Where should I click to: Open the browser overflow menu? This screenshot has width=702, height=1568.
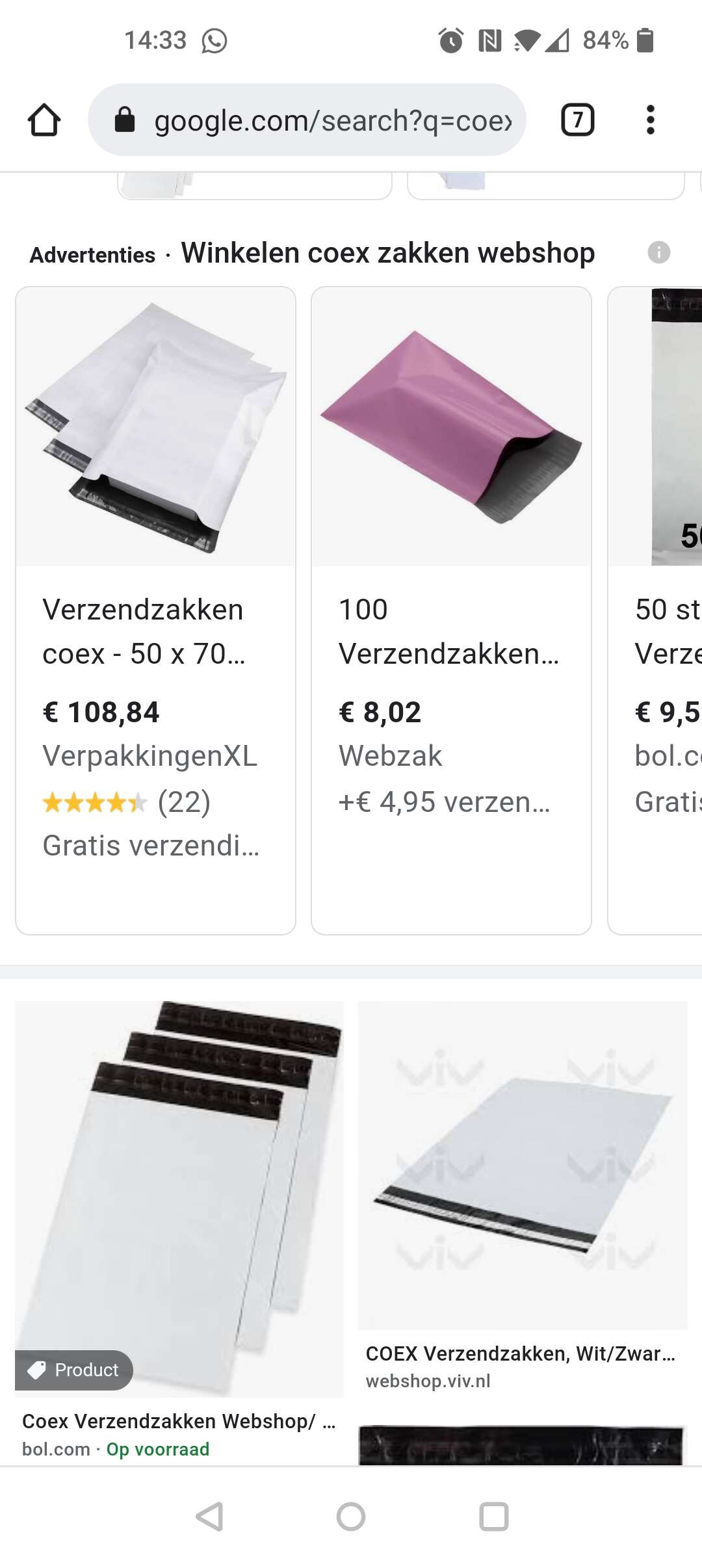coord(650,120)
